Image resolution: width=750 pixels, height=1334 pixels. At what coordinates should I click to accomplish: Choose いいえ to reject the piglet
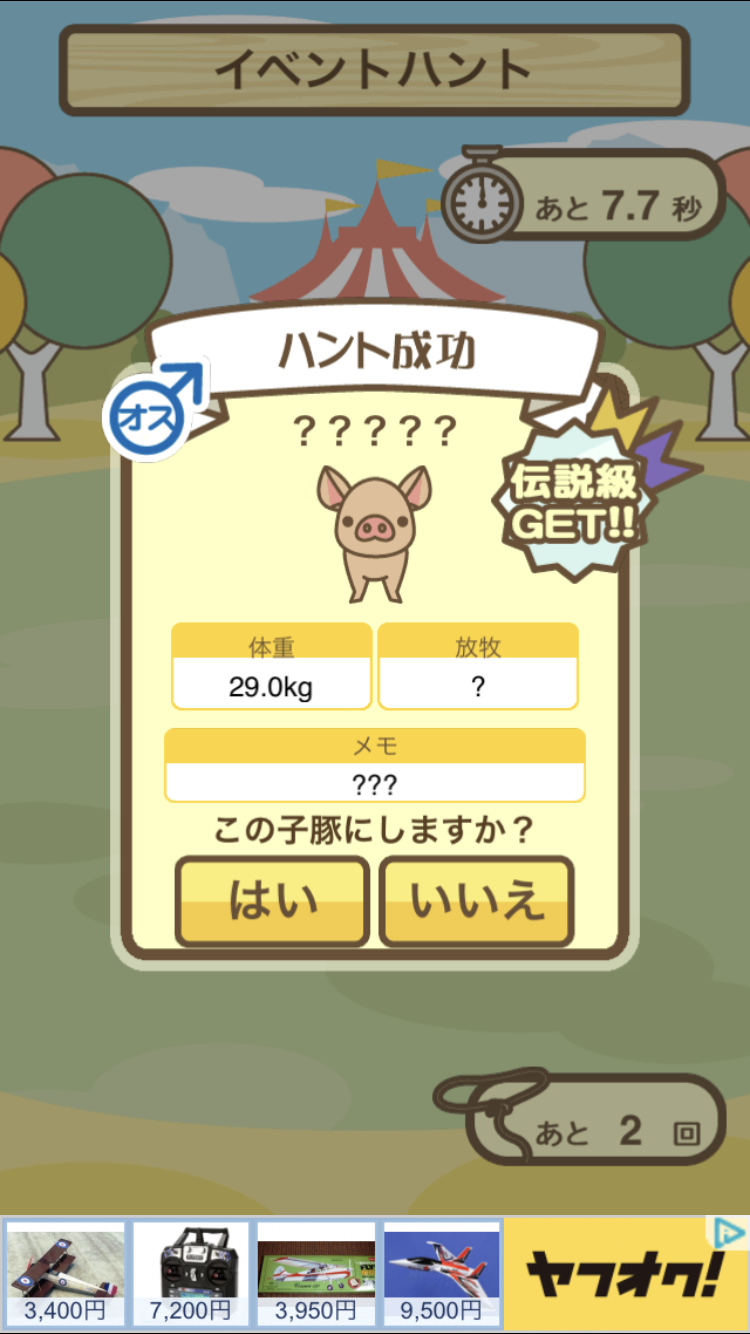[x=477, y=901]
